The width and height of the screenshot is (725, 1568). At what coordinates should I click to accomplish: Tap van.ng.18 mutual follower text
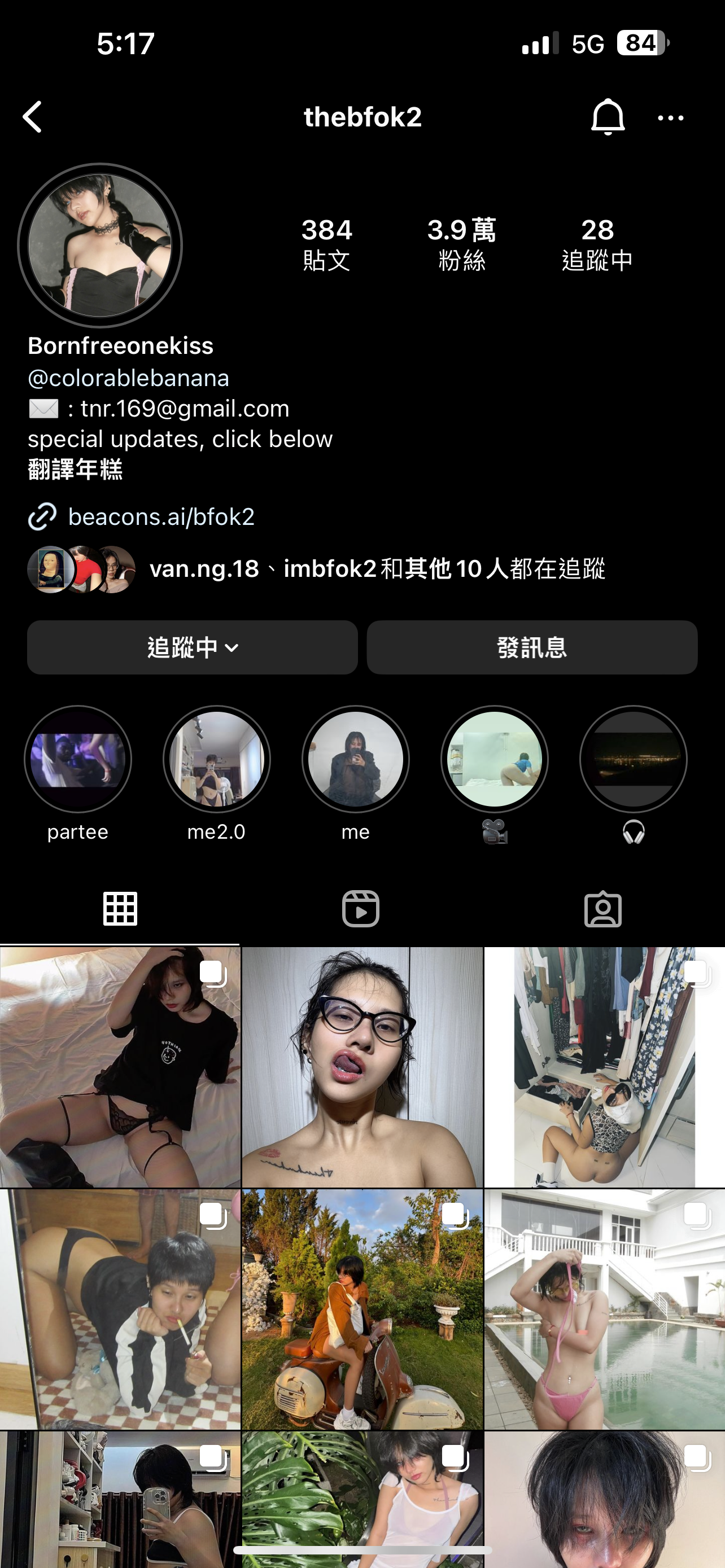click(x=203, y=569)
